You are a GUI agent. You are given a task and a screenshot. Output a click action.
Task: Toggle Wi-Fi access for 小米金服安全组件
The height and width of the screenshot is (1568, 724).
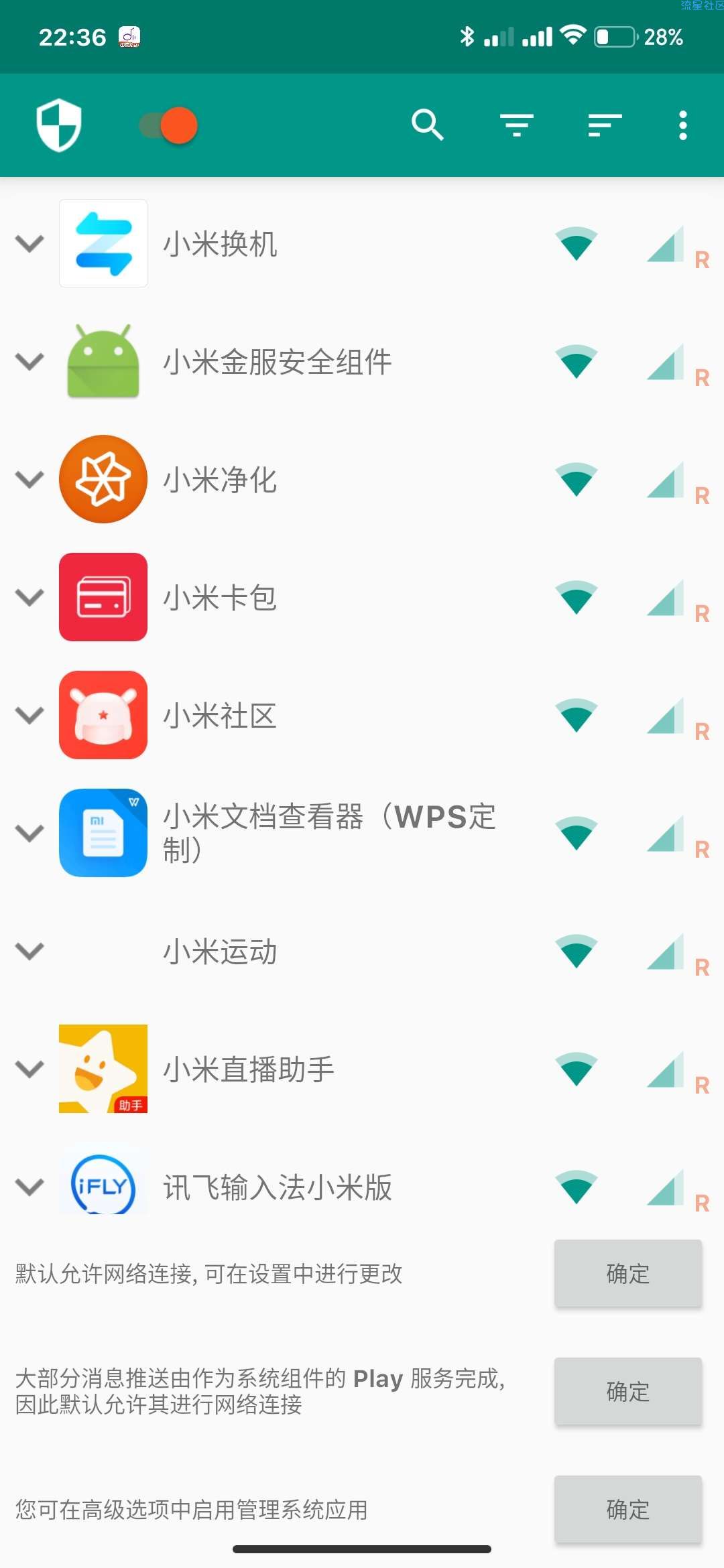click(577, 362)
